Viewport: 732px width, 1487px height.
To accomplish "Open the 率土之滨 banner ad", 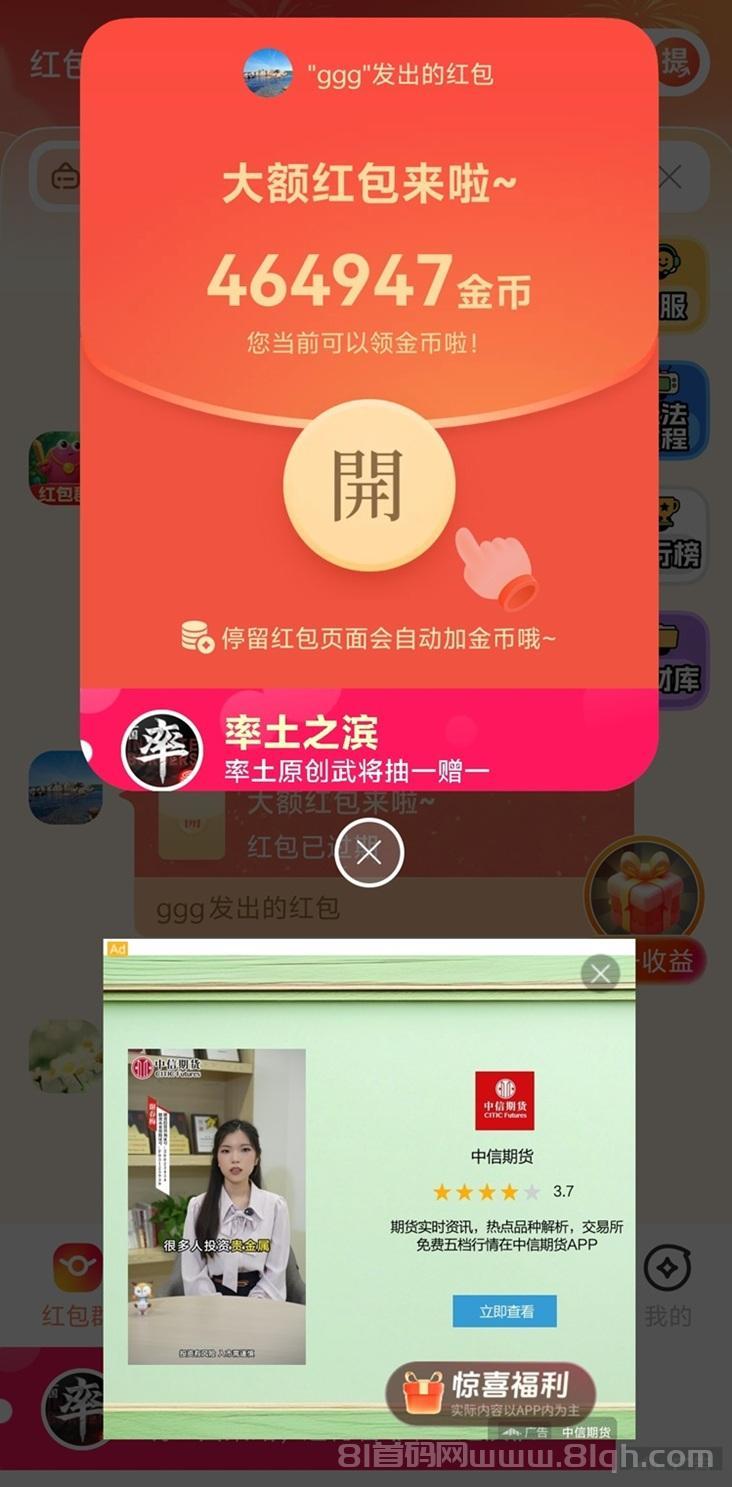I will tap(369, 739).
